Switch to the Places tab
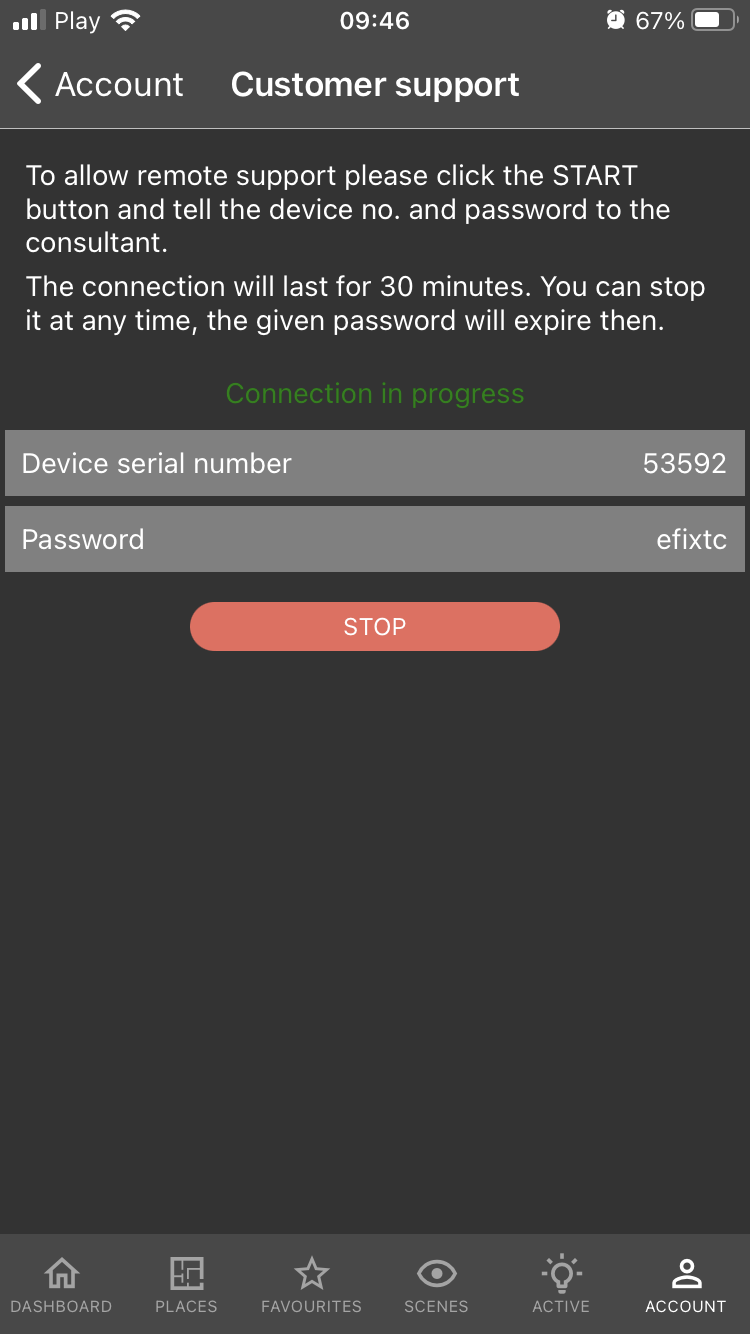Image resolution: width=750 pixels, height=1334 pixels. (186, 1285)
